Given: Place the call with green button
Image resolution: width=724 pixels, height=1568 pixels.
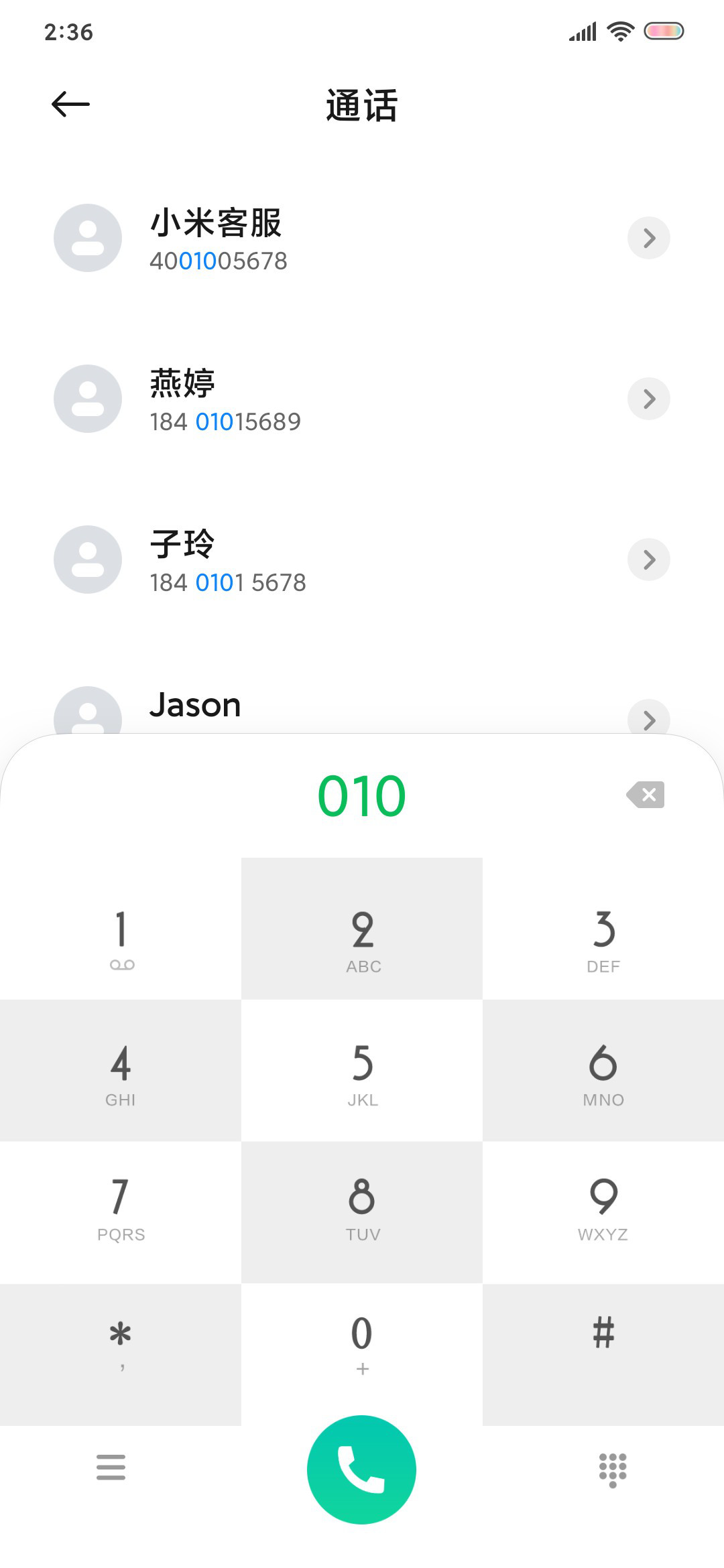Looking at the screenshot, I should [x=362, y=1469].
